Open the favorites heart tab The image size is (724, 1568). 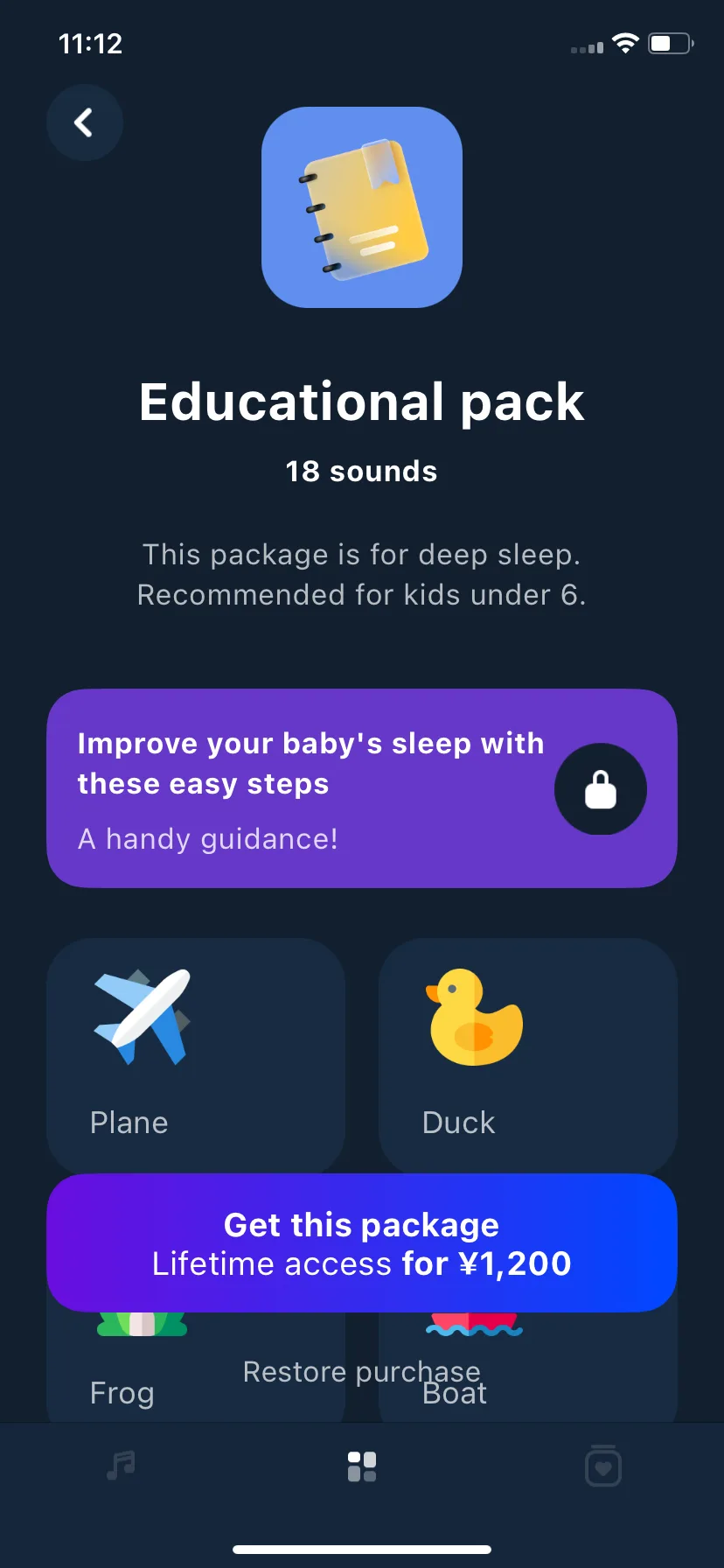[602, 1466]
